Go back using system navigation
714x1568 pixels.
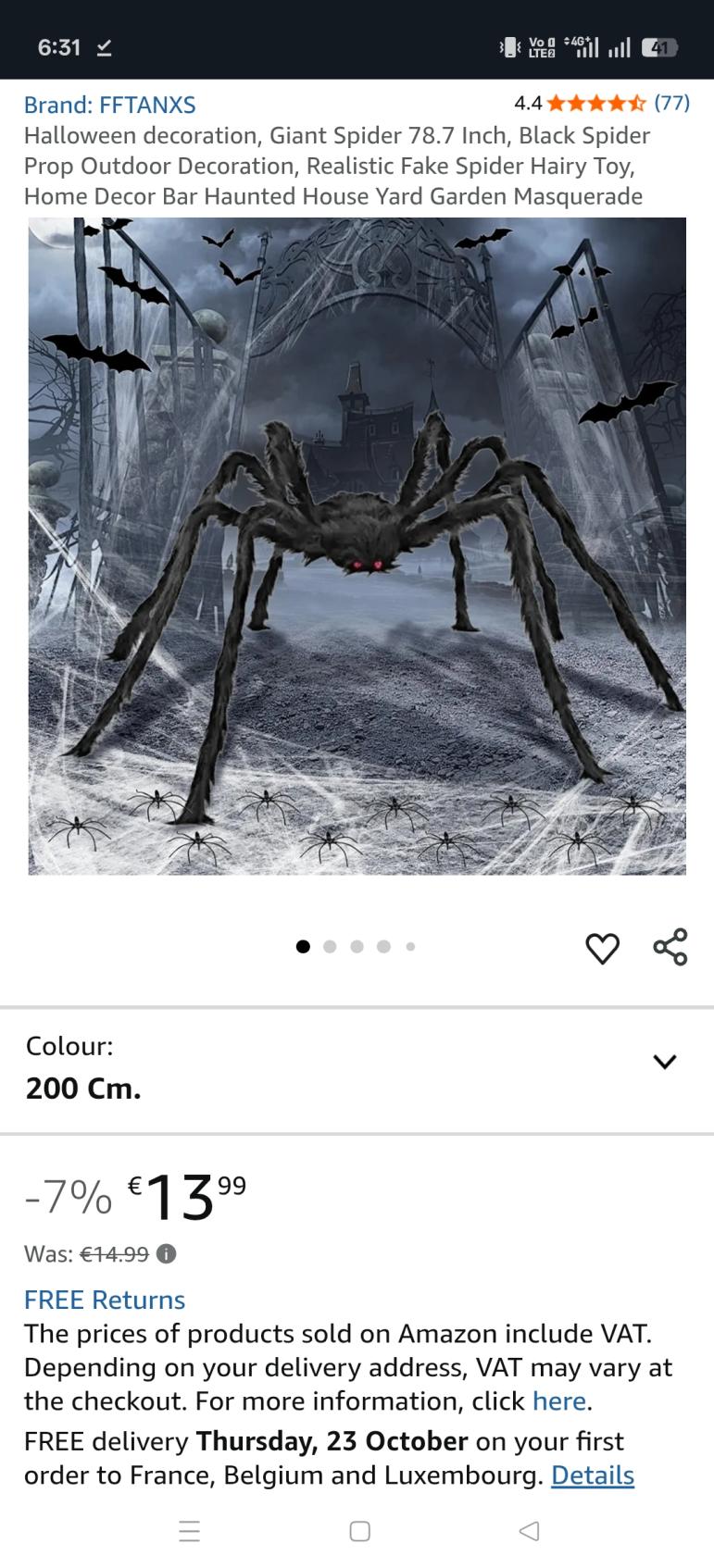pos(529,1531)
